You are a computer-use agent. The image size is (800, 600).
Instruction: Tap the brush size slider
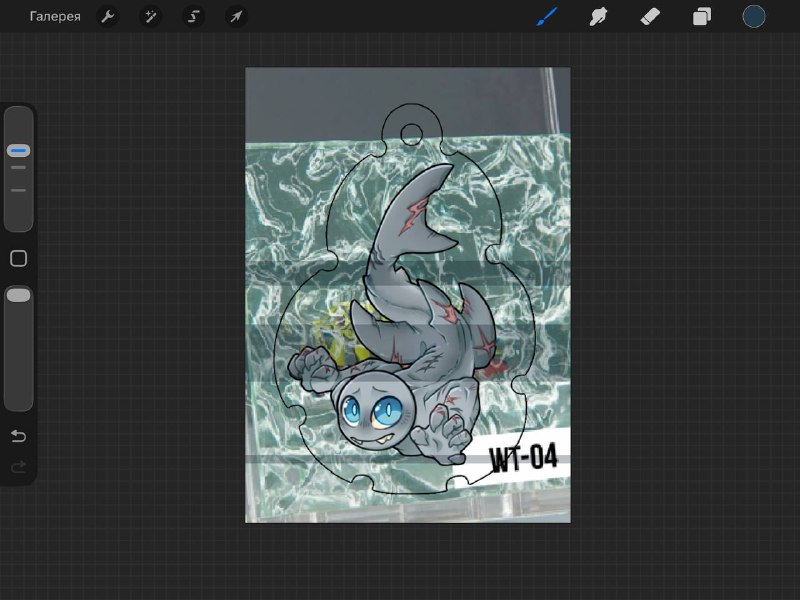pos(19,169)
